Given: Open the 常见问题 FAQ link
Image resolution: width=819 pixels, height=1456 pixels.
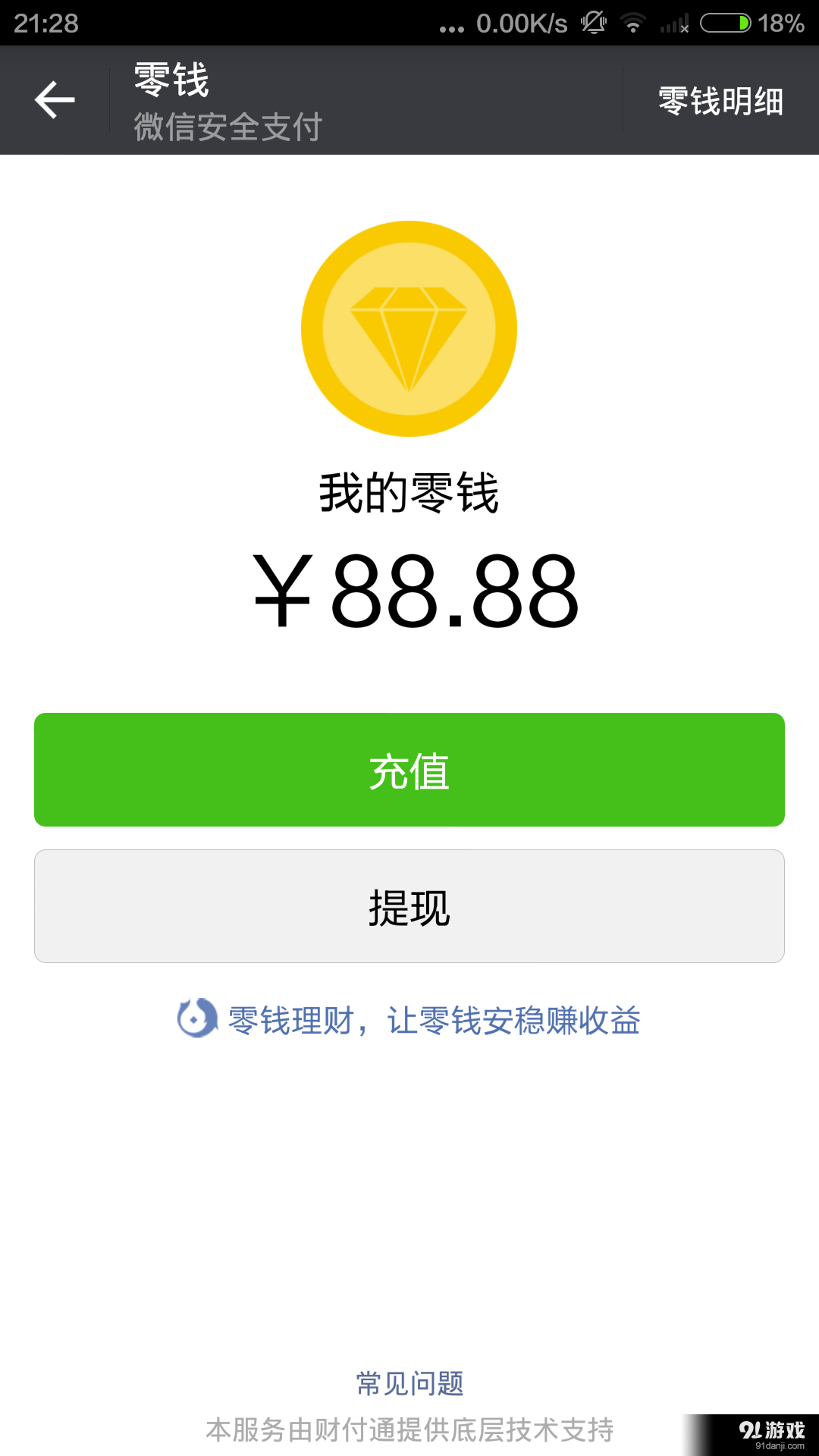Looking at the screenshot, I should 409,1382.
